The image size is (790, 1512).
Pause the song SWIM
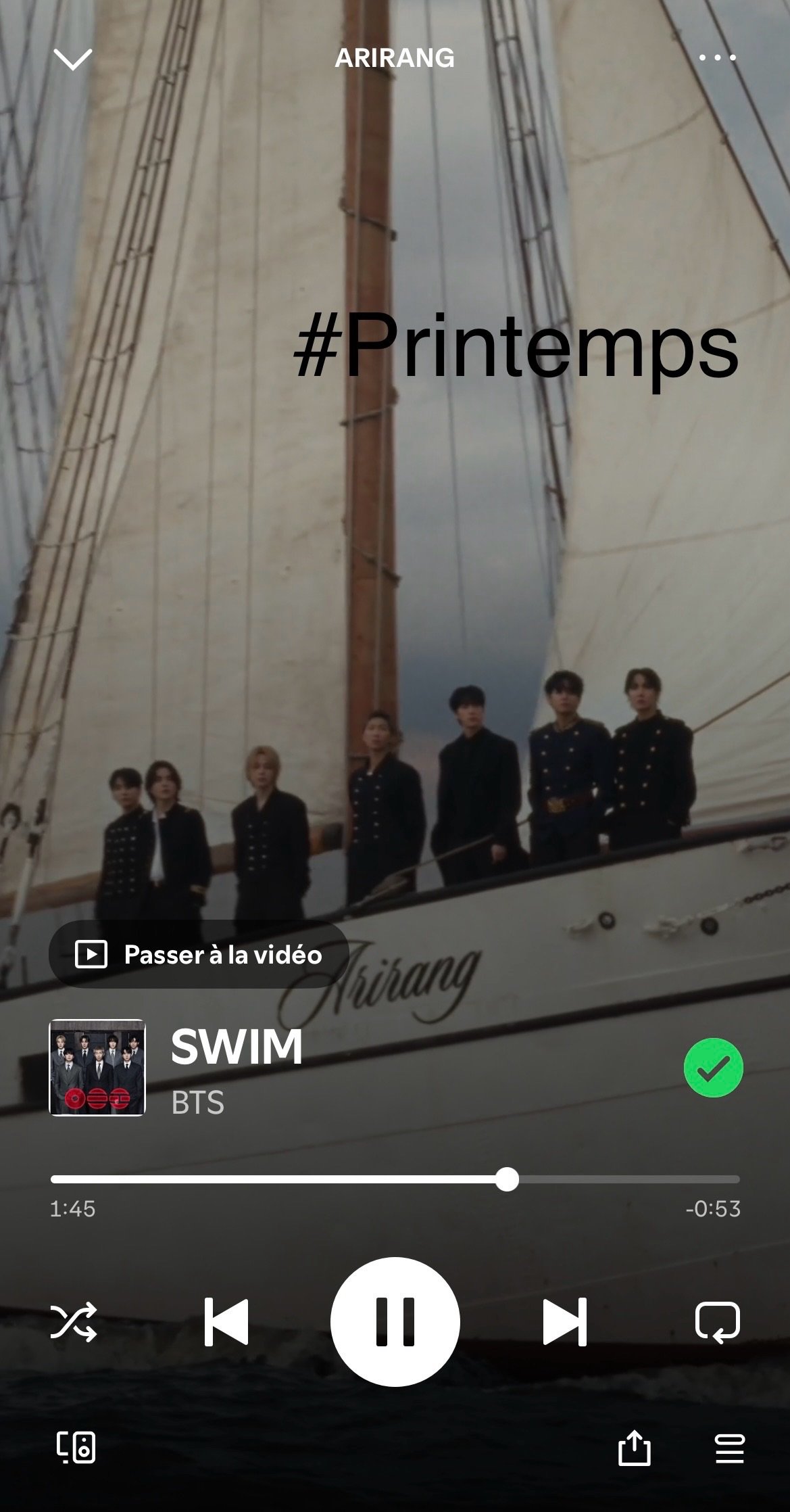point(395,1321)
